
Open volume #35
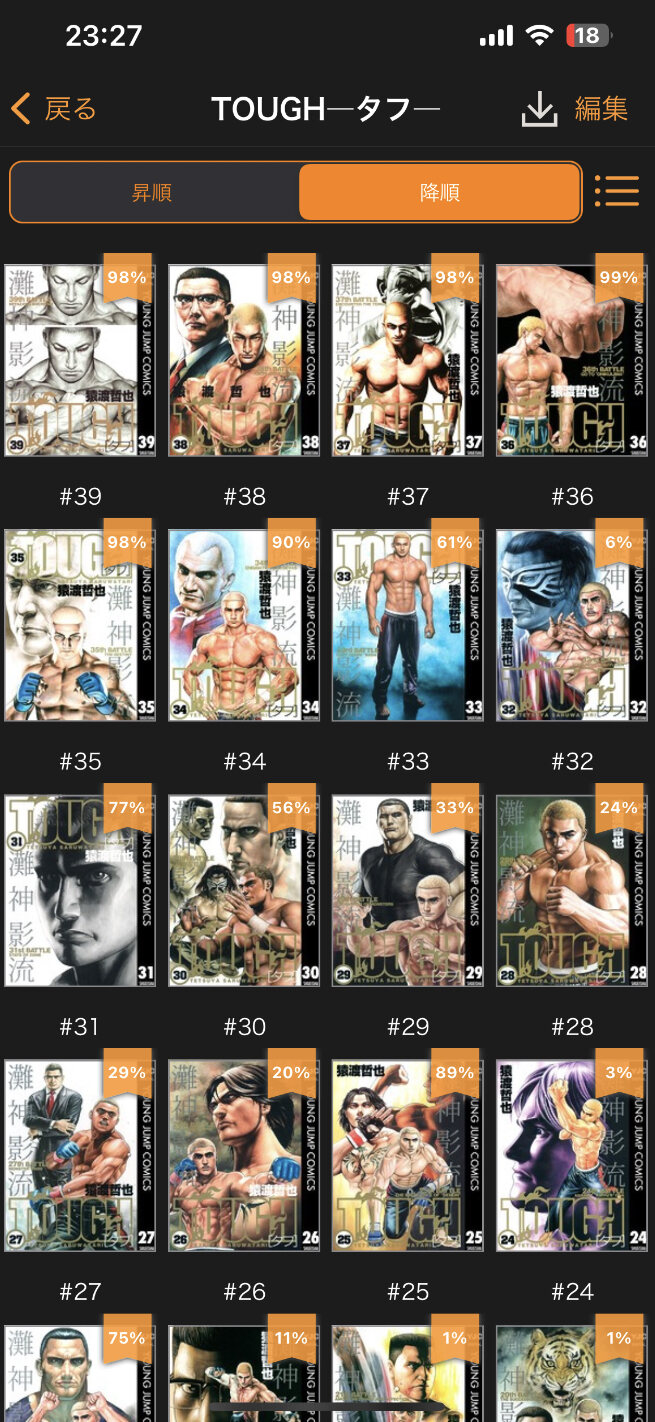(x=80, y=626)
